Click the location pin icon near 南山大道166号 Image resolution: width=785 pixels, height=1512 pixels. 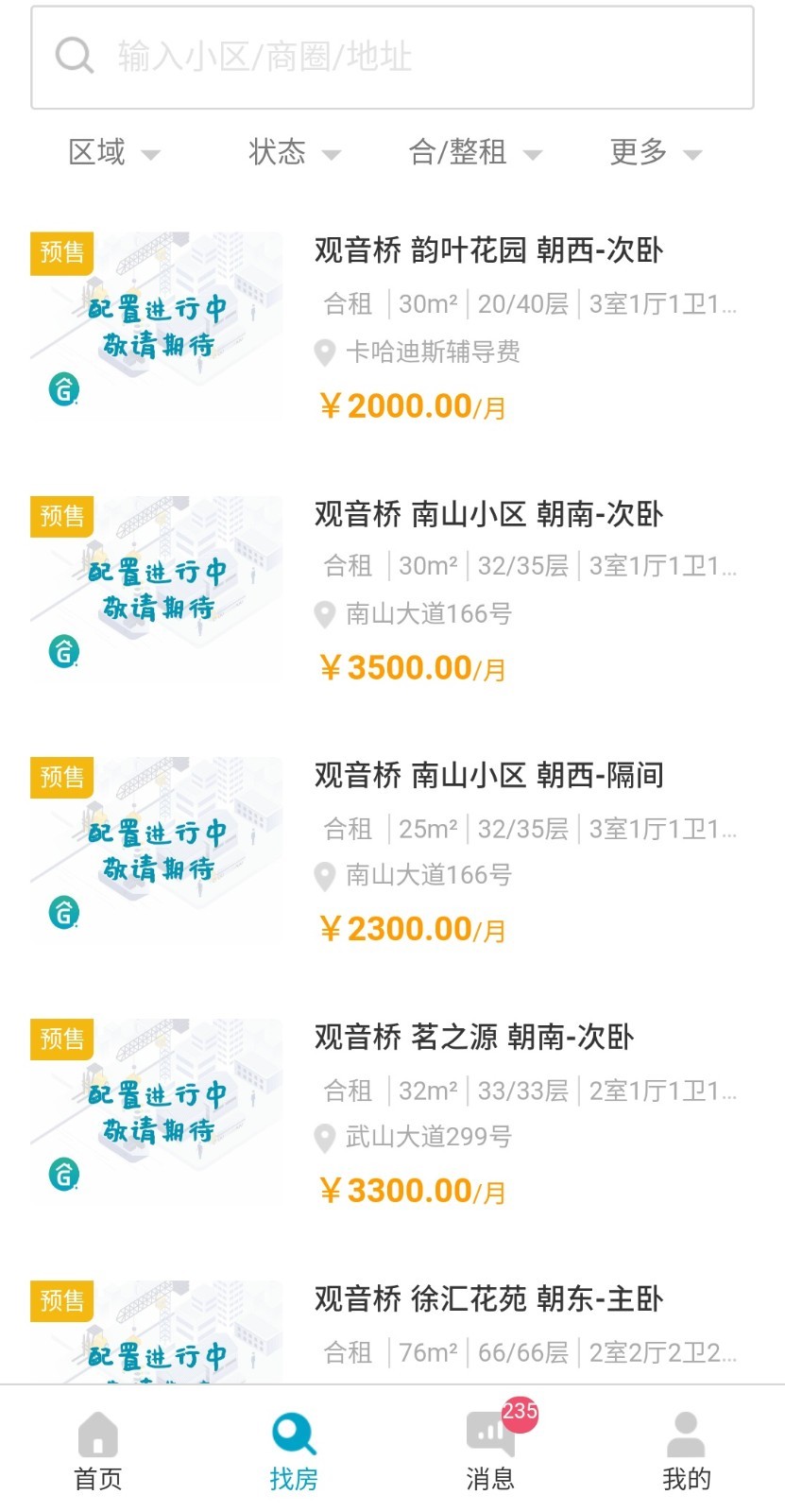pyautogui.click(x=326, y=614)
